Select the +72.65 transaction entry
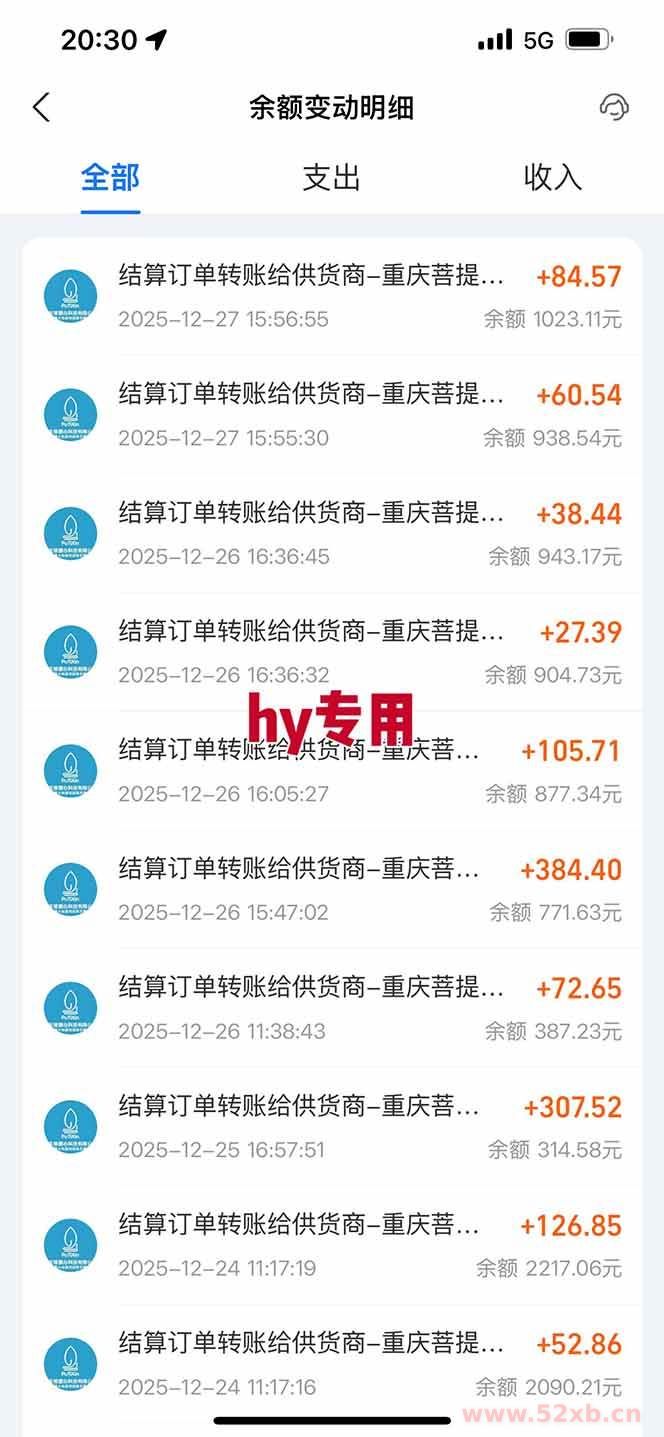The width and height of the screenshot is (664, 1437). [332, 1007]
